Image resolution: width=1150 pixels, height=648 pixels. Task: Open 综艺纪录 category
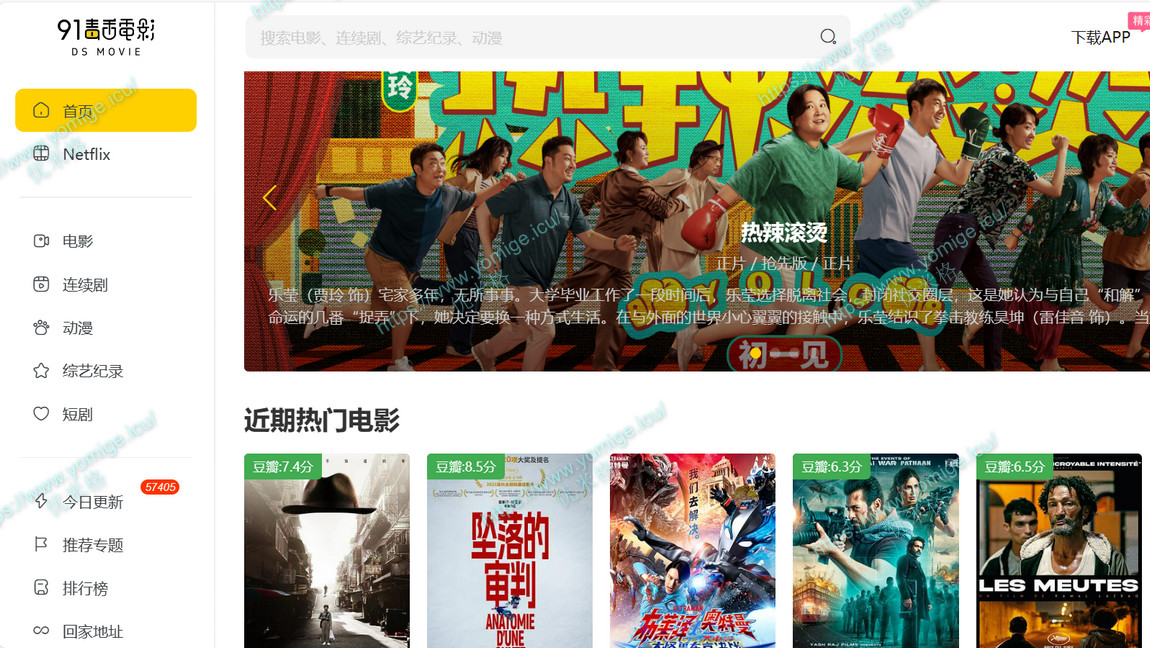pos(93,371)
